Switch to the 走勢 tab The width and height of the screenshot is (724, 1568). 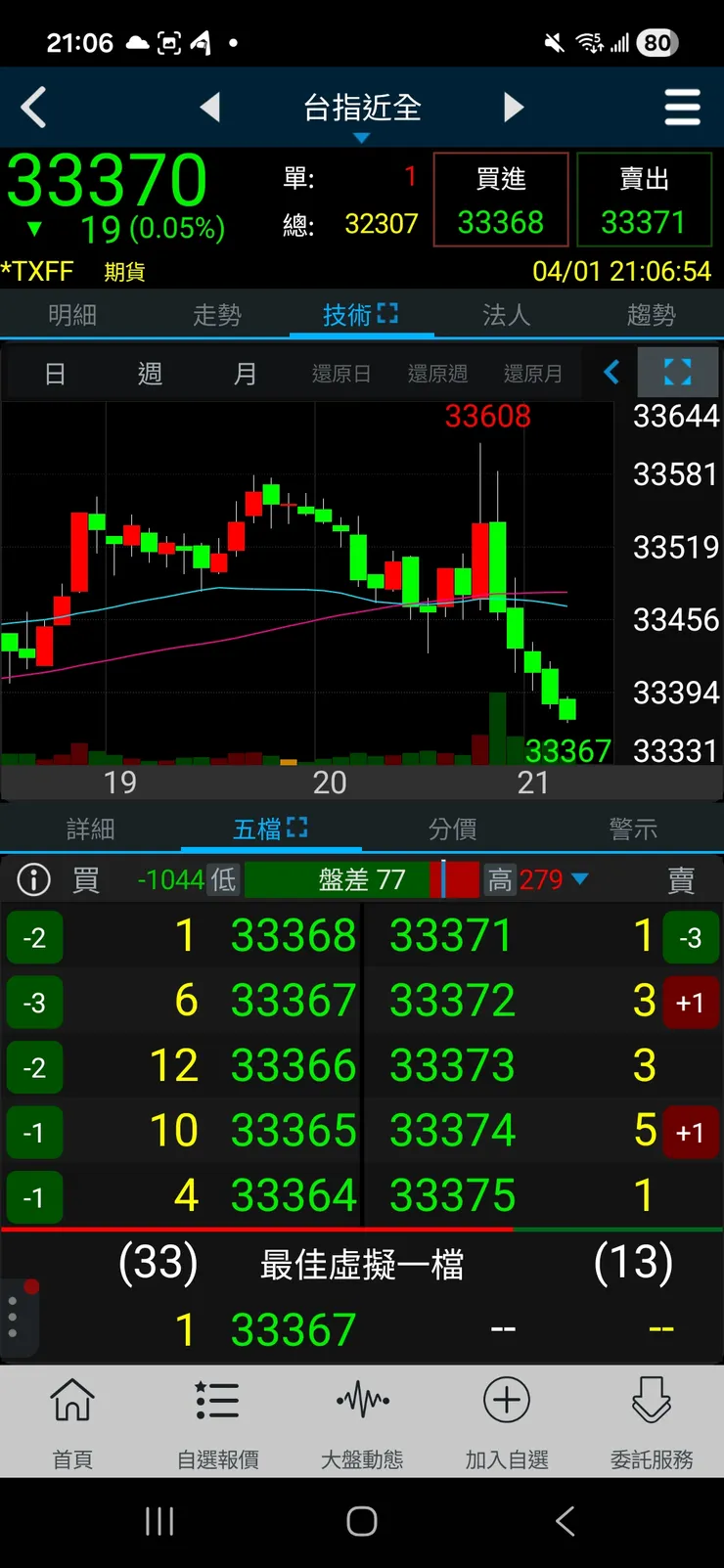coord(217,315)
